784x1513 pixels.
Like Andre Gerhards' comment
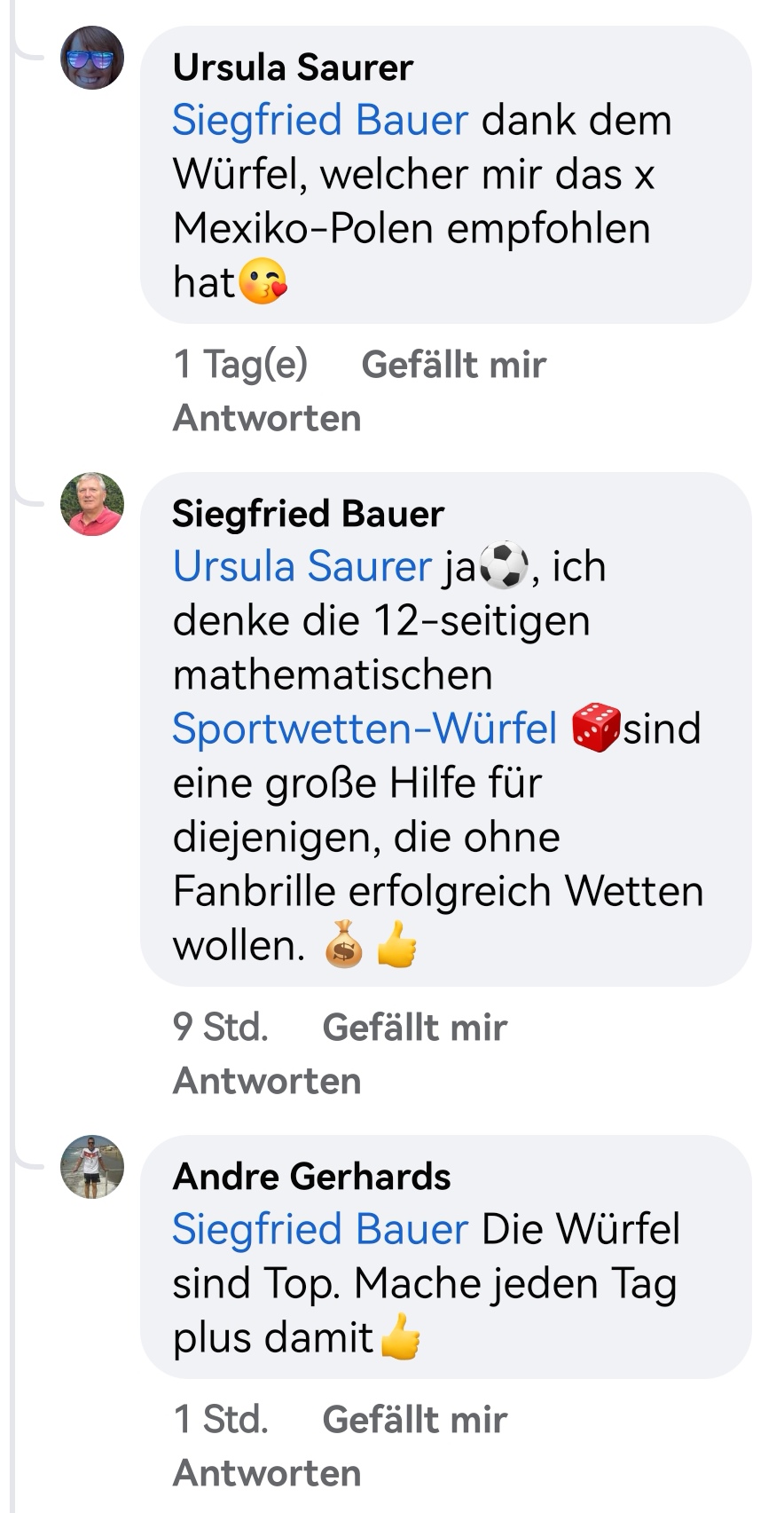414,1420
